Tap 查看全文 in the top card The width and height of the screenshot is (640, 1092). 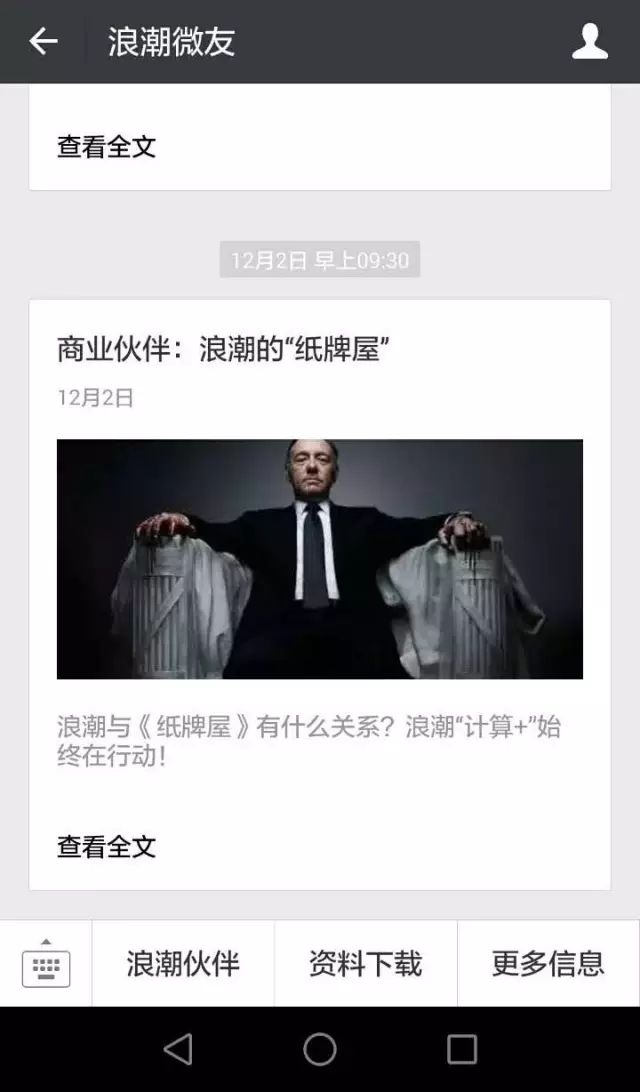pos(107,147)
